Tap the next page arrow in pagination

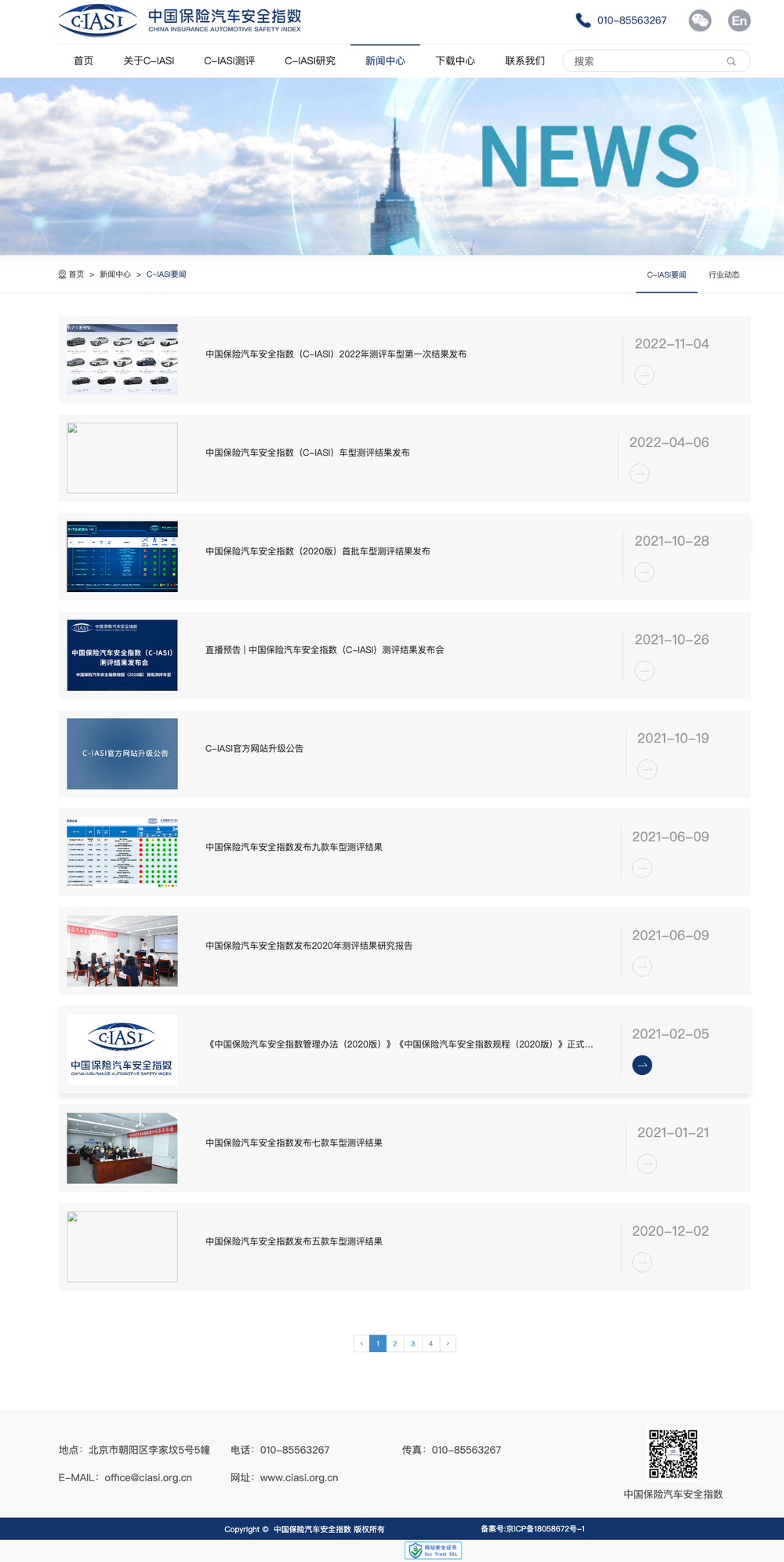click(448, 1343)
